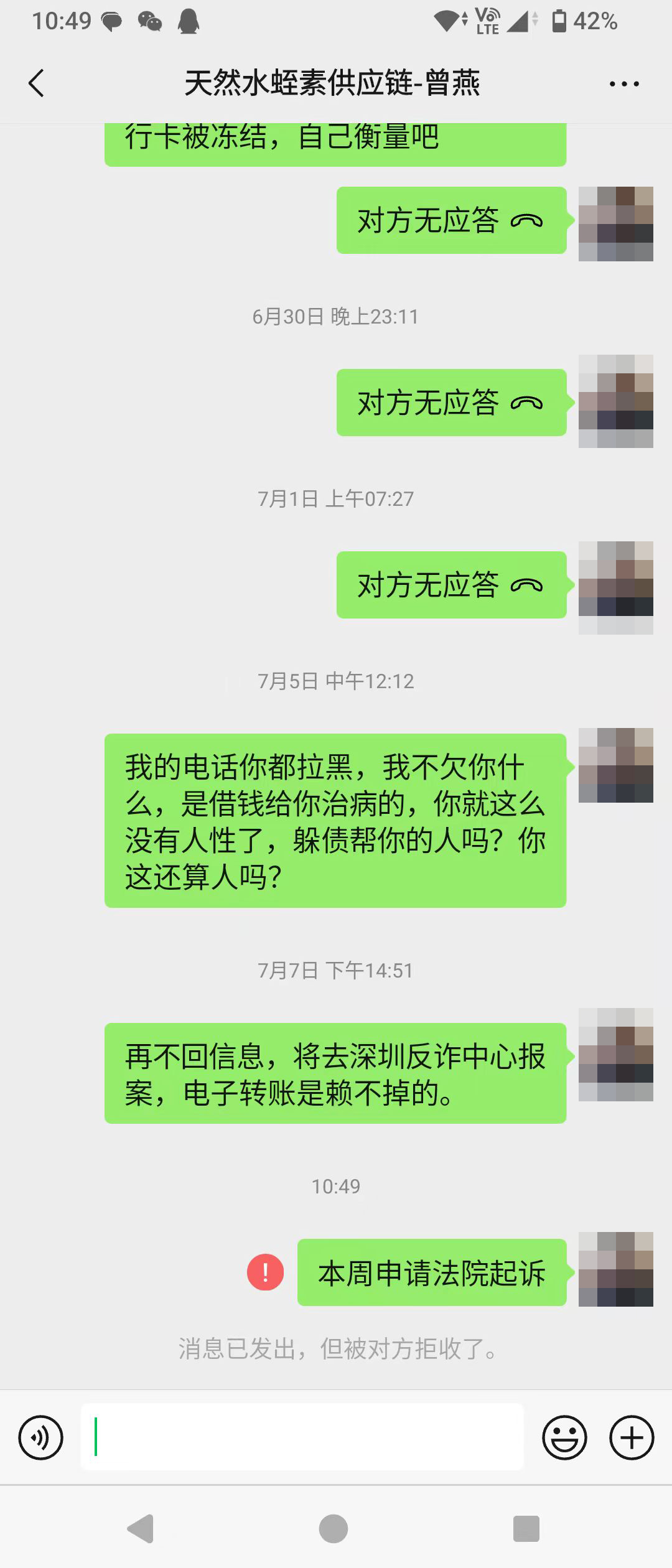Tap the avatar beside 本周申请法院起诉 message

click(x=615, y=1269)
